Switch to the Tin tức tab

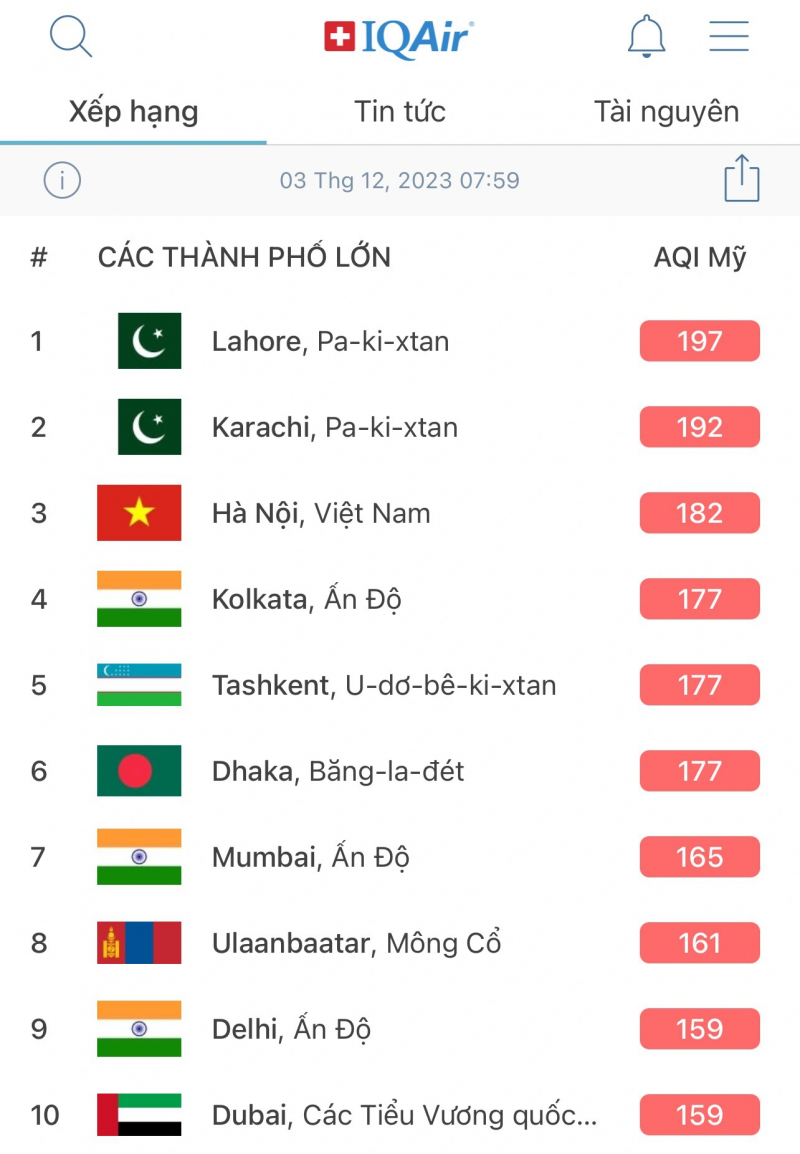coord(400,111)
